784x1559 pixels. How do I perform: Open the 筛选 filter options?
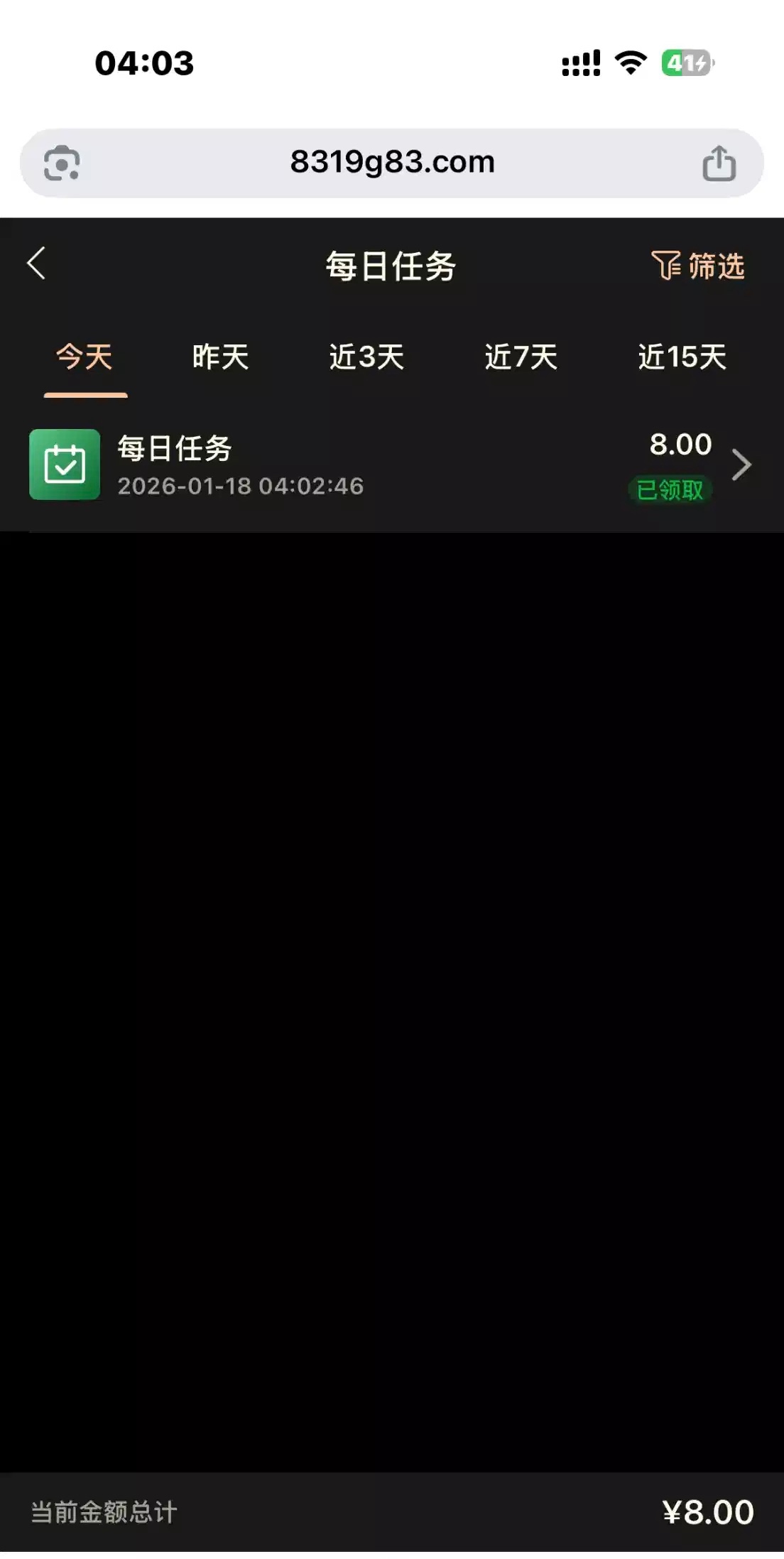[x=698, y=266]
